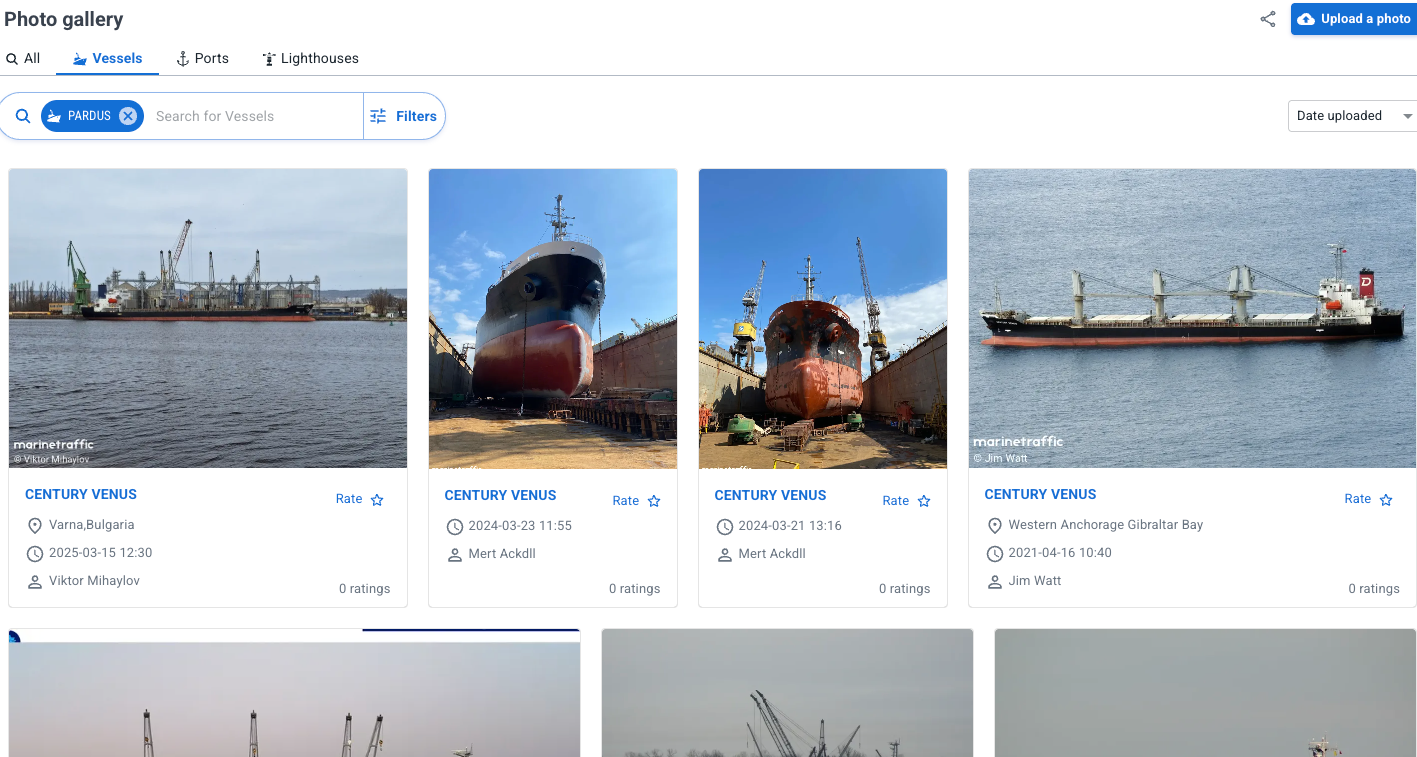1417x757 pixels.
Task: Switch to the All tab
Action: [x=23, y=58]
